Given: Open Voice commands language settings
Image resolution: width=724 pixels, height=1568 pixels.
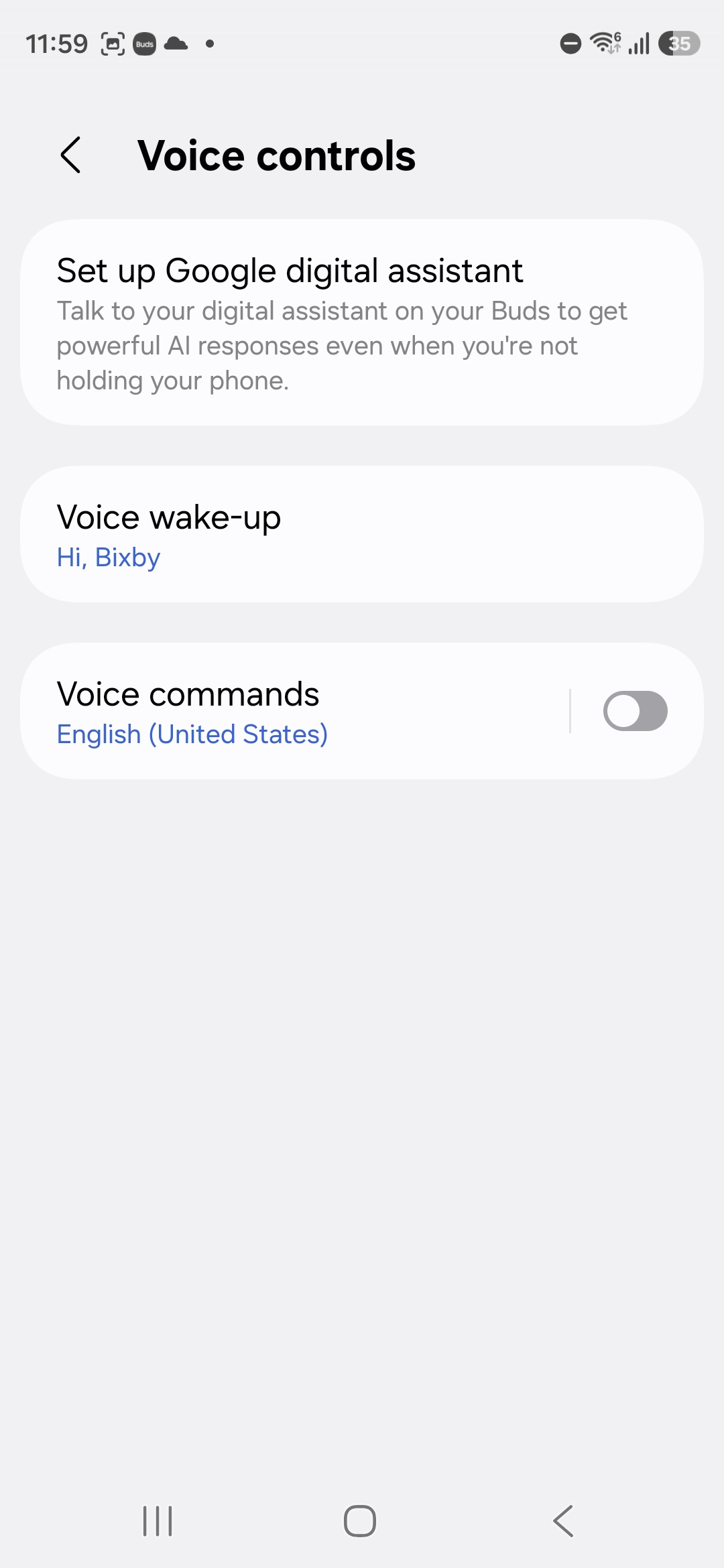Looking at the screenshot, I should [295, 712].
